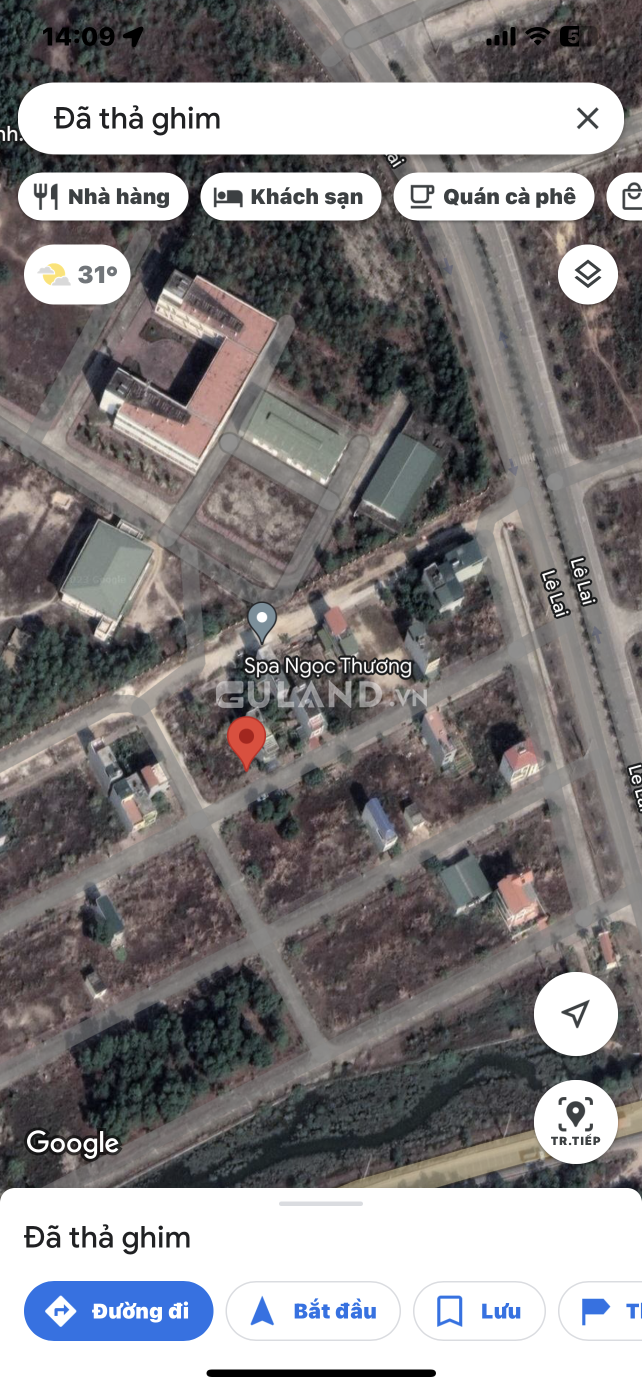Open Spa Ngọc Thương place marker
This screenshot has width=642, height=1389.
[261, 622]
